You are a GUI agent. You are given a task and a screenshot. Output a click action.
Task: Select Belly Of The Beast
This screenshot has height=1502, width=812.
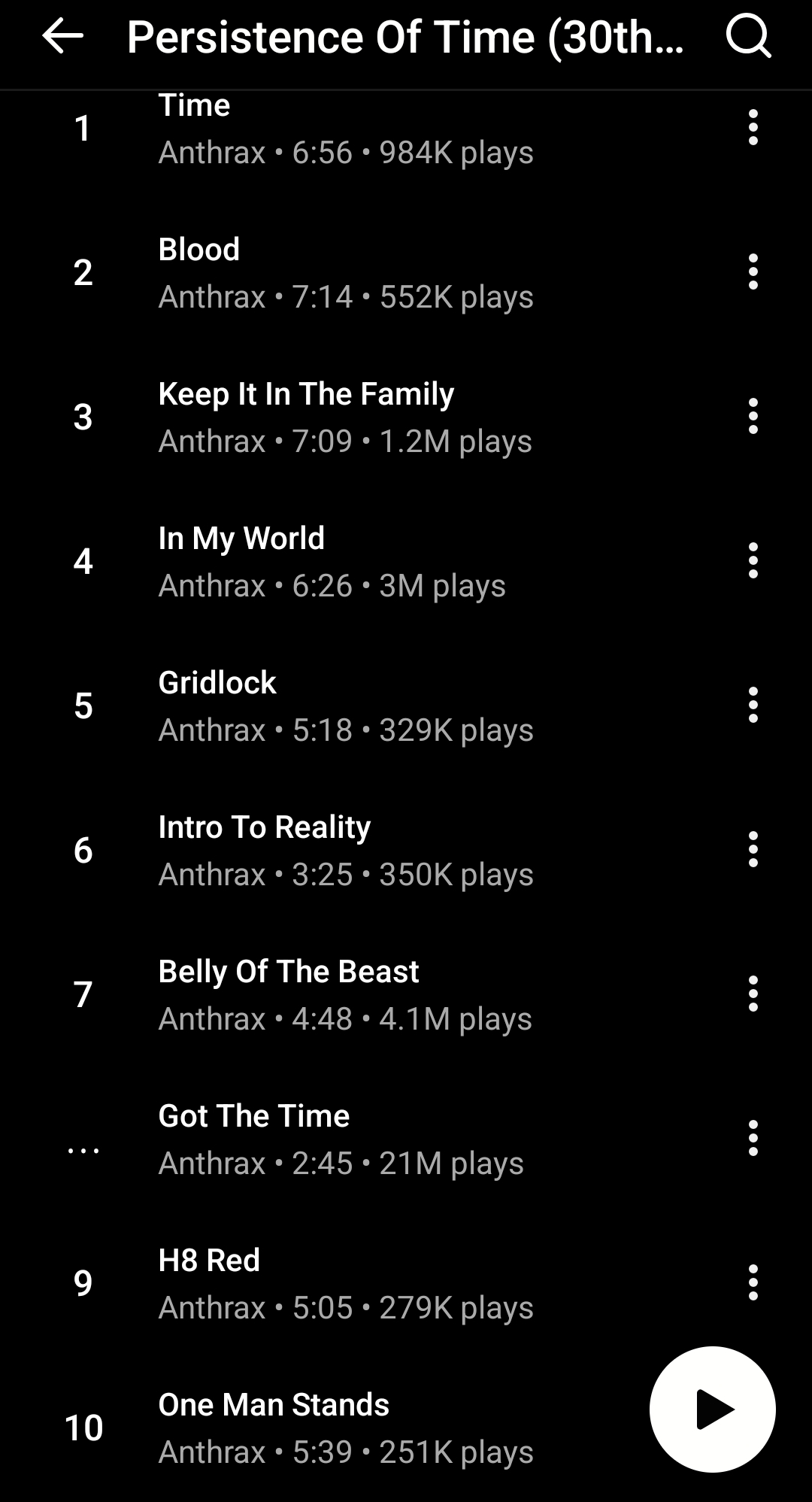click(x=346, y=995)
